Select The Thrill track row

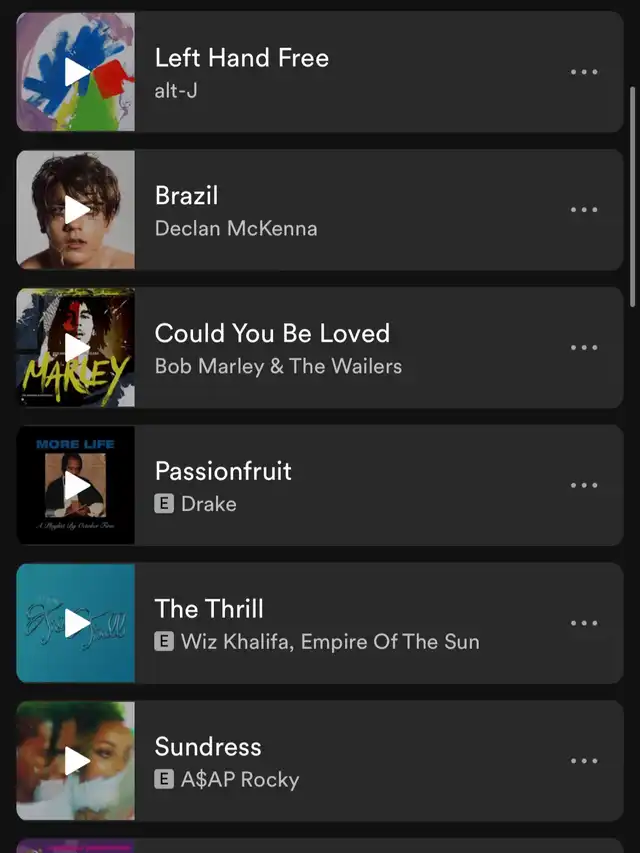point(520,623)
